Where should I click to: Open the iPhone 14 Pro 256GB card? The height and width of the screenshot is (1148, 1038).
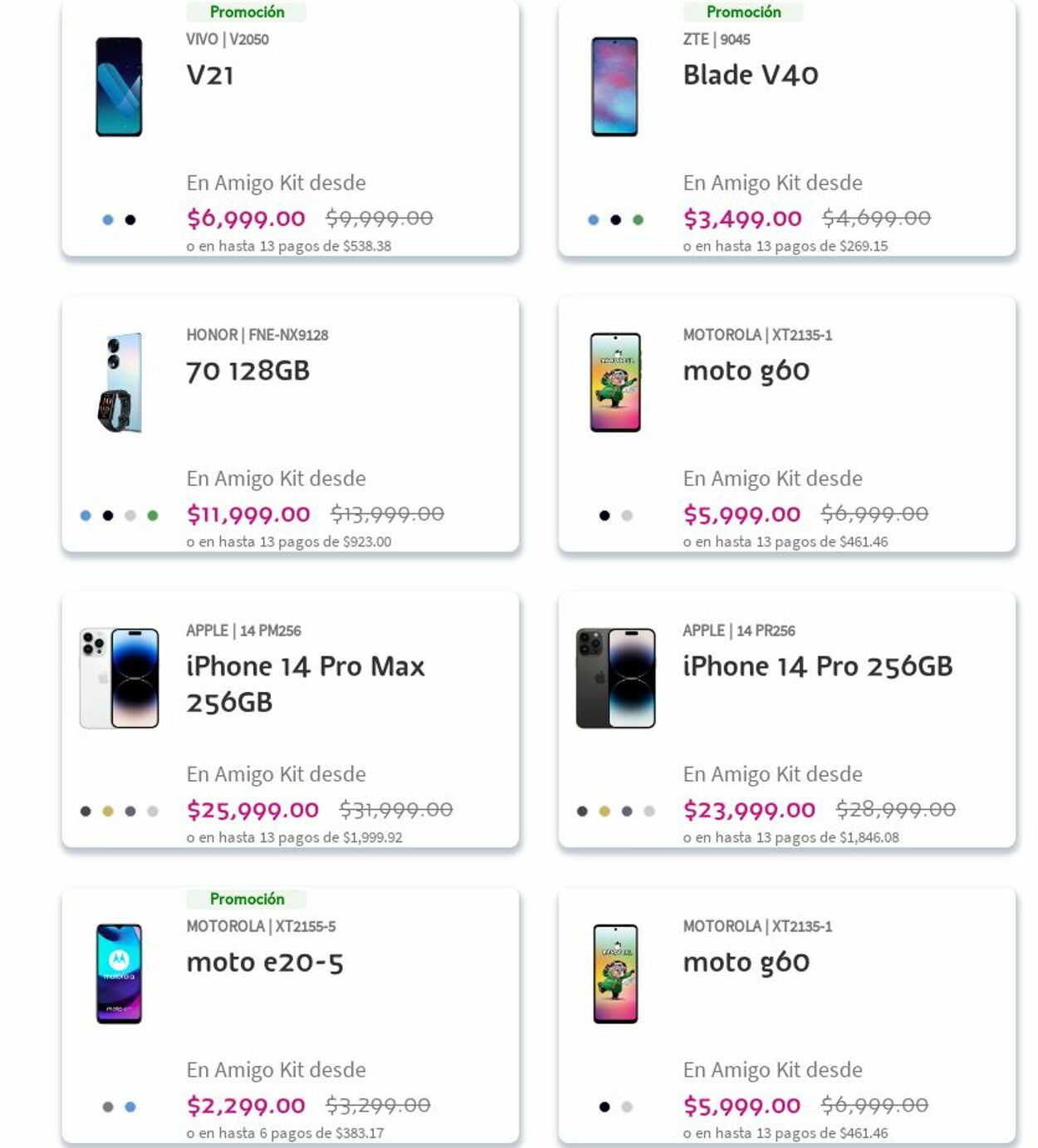coord(817,666)
